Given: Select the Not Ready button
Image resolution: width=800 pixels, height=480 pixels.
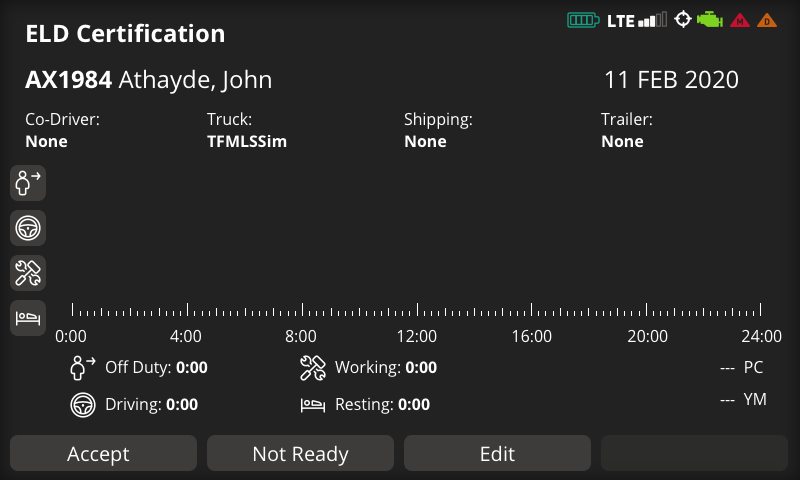Looking at the screenshot, I should coord(300,453).
